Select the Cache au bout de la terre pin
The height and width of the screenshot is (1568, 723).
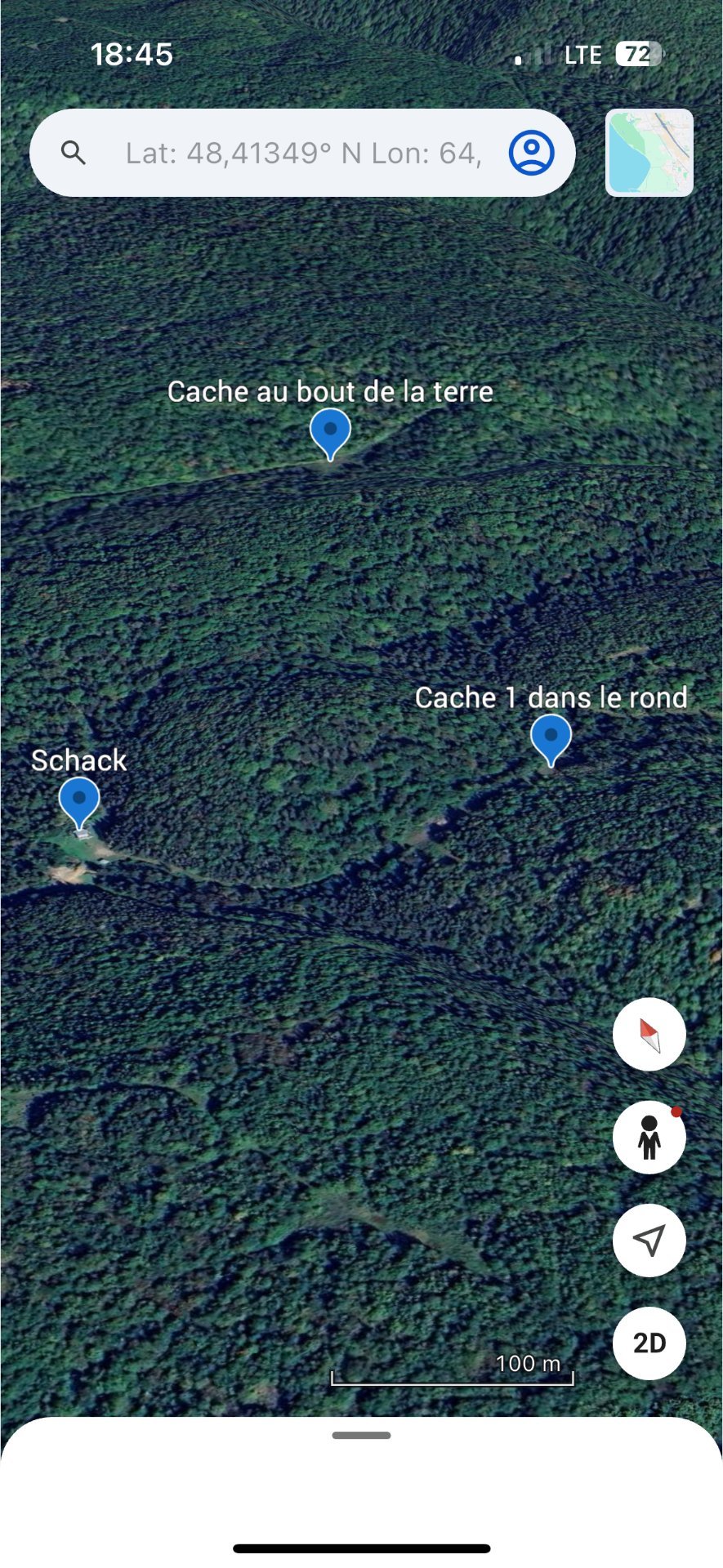click(330, 432)
